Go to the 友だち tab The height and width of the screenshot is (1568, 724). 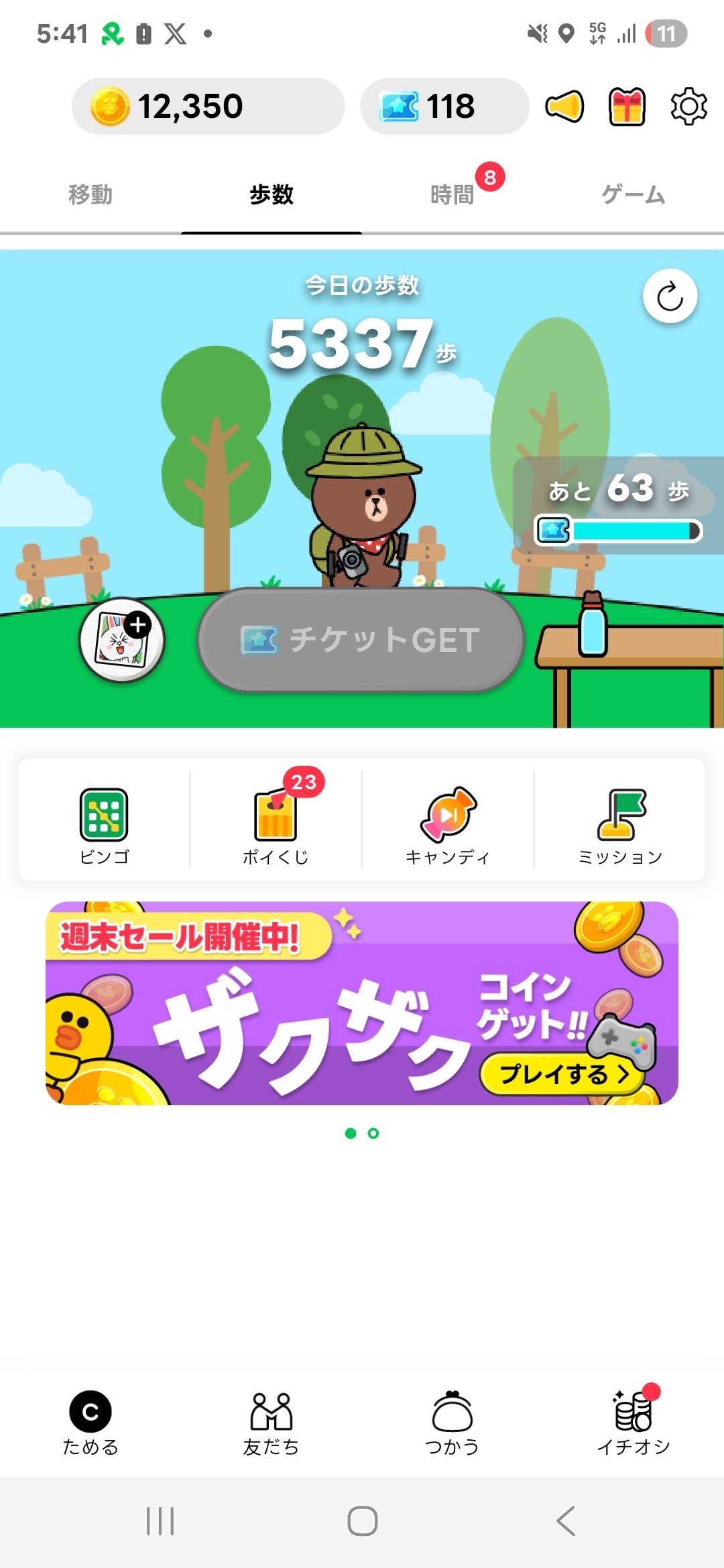click(x=271, y=1423)
